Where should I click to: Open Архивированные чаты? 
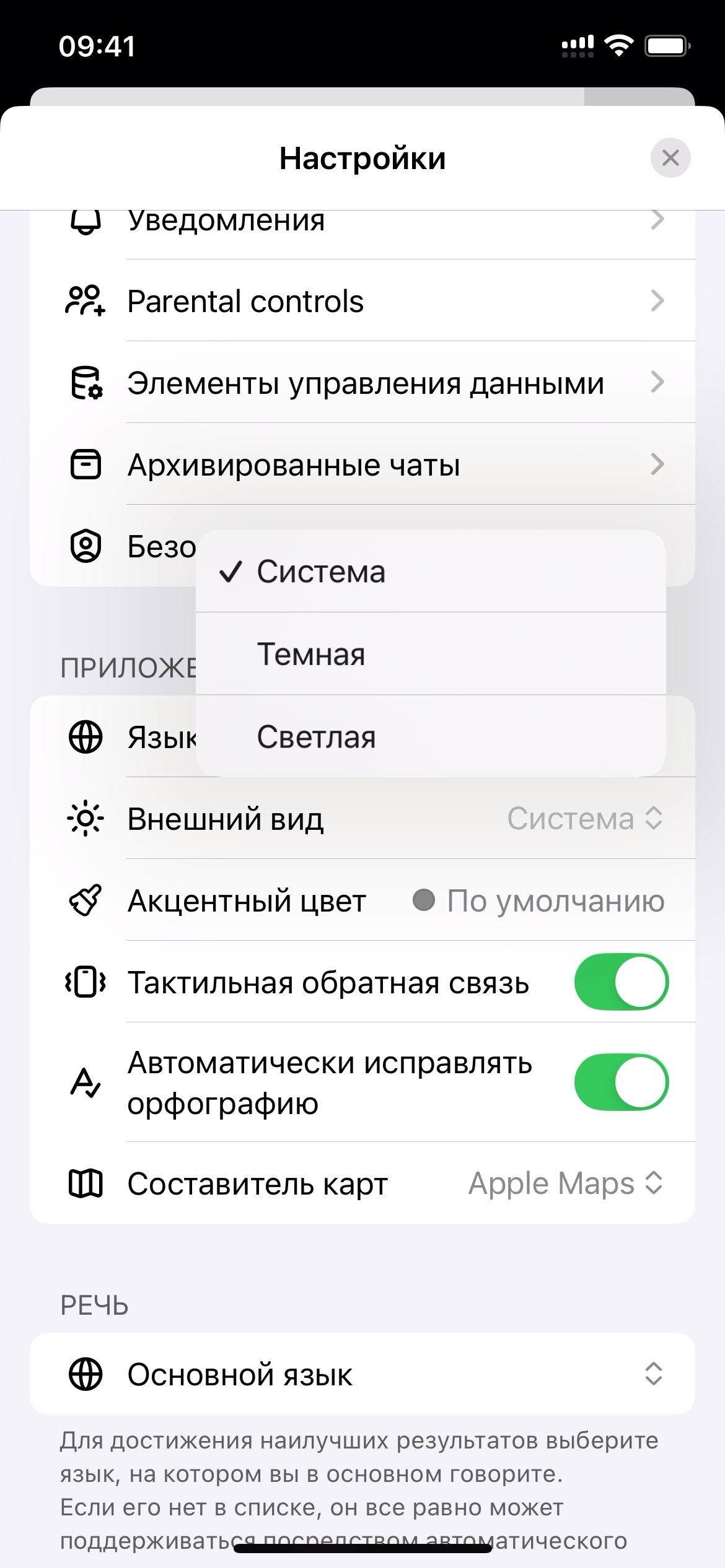pyautogui.click(x=362, y=464)
